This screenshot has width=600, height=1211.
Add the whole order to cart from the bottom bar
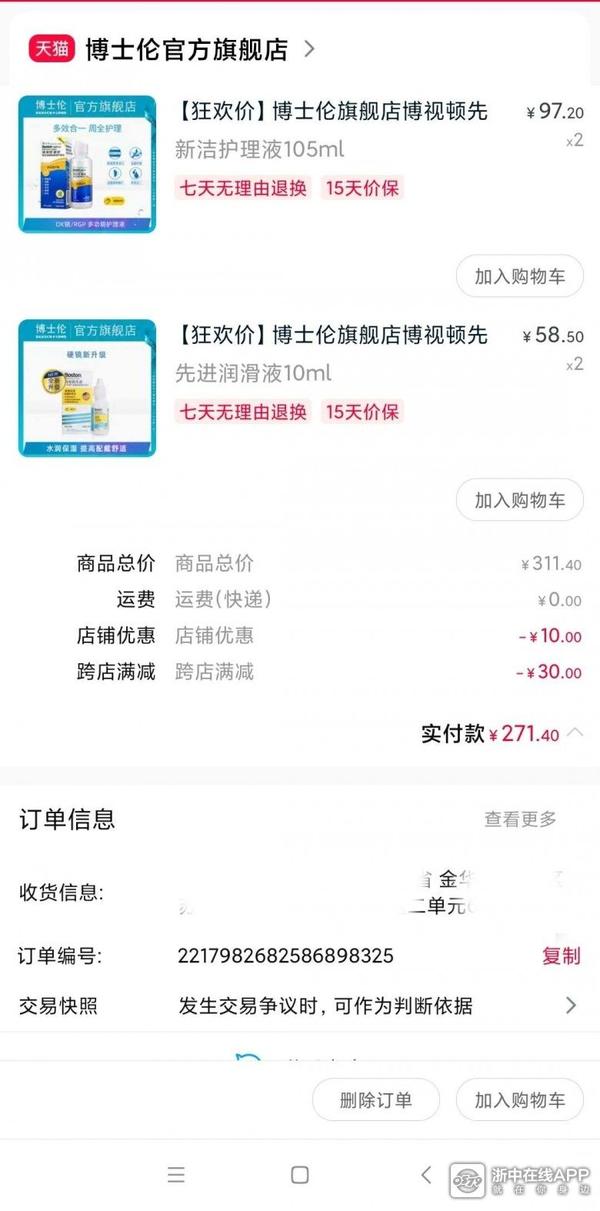click(x=519, y=1100)
